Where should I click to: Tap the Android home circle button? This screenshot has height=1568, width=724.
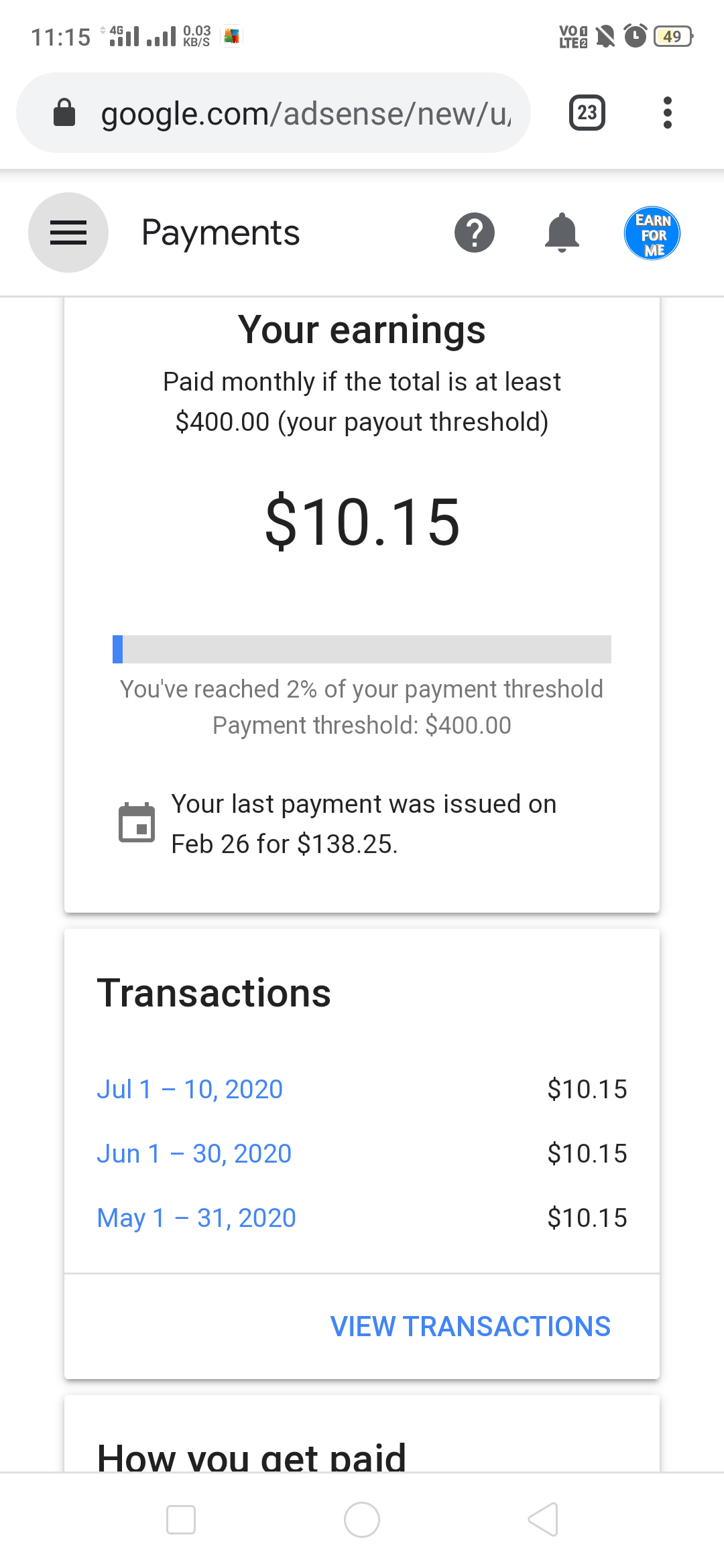coord(362,1520)
